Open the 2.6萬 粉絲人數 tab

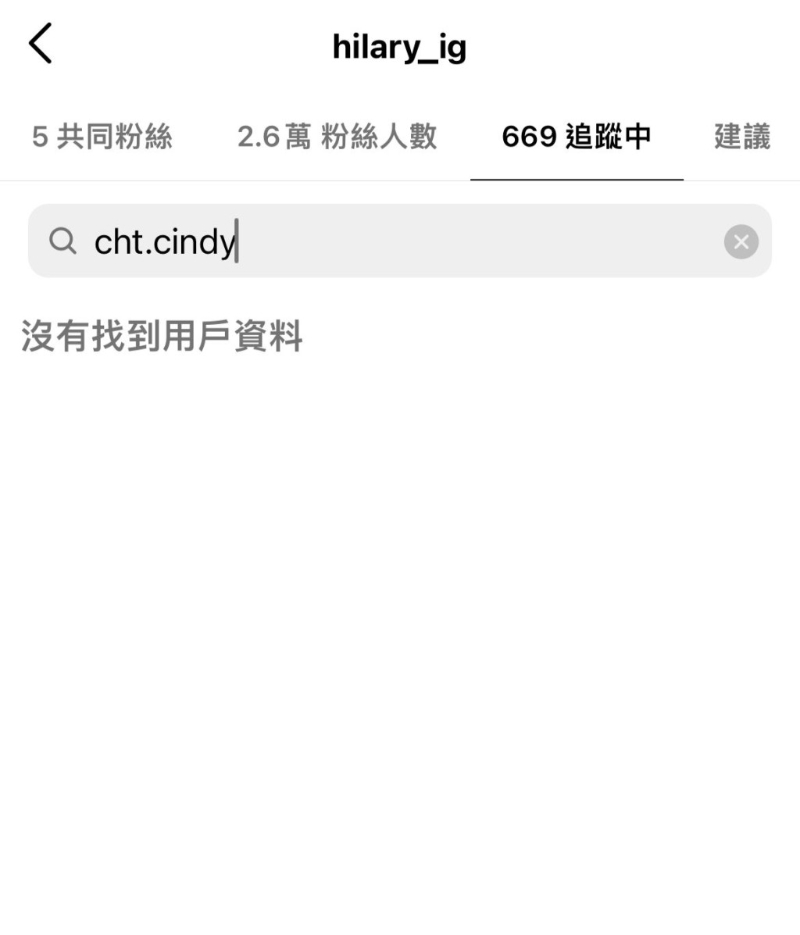pyautogui.click(x=335, y=137)
